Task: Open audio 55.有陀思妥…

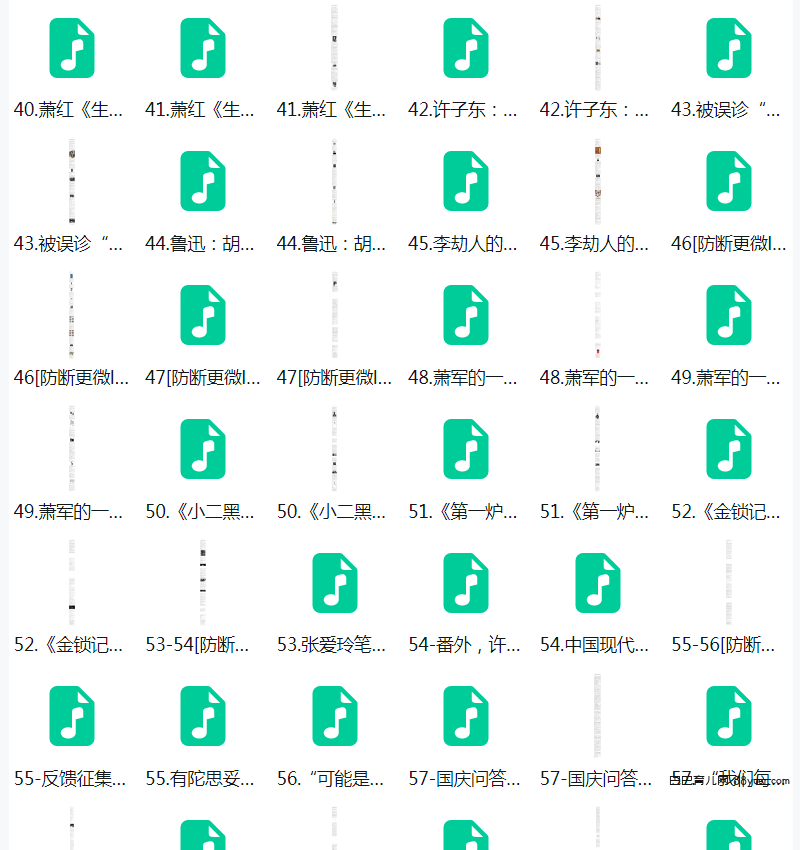Action: coord(202,716)
